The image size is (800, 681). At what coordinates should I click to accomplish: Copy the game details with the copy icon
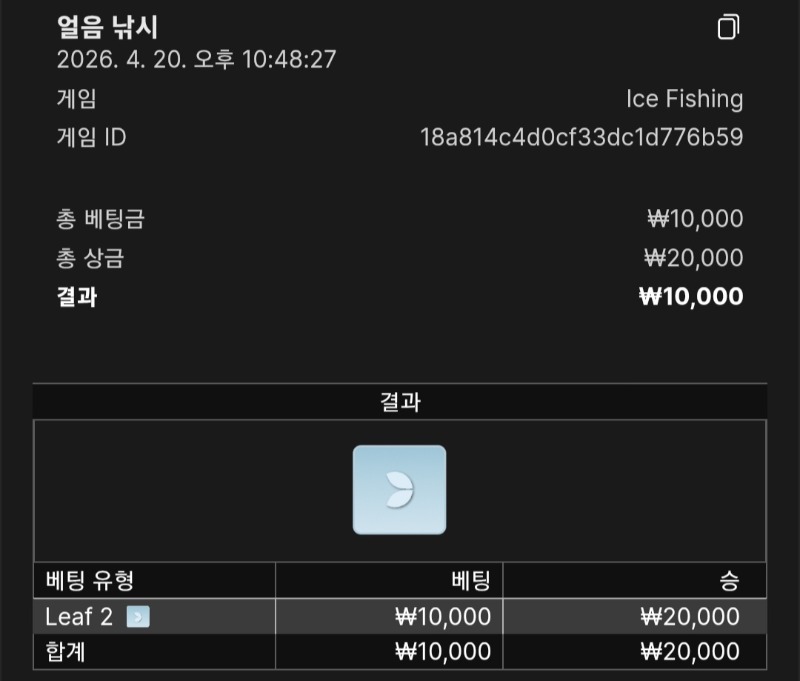728,27
